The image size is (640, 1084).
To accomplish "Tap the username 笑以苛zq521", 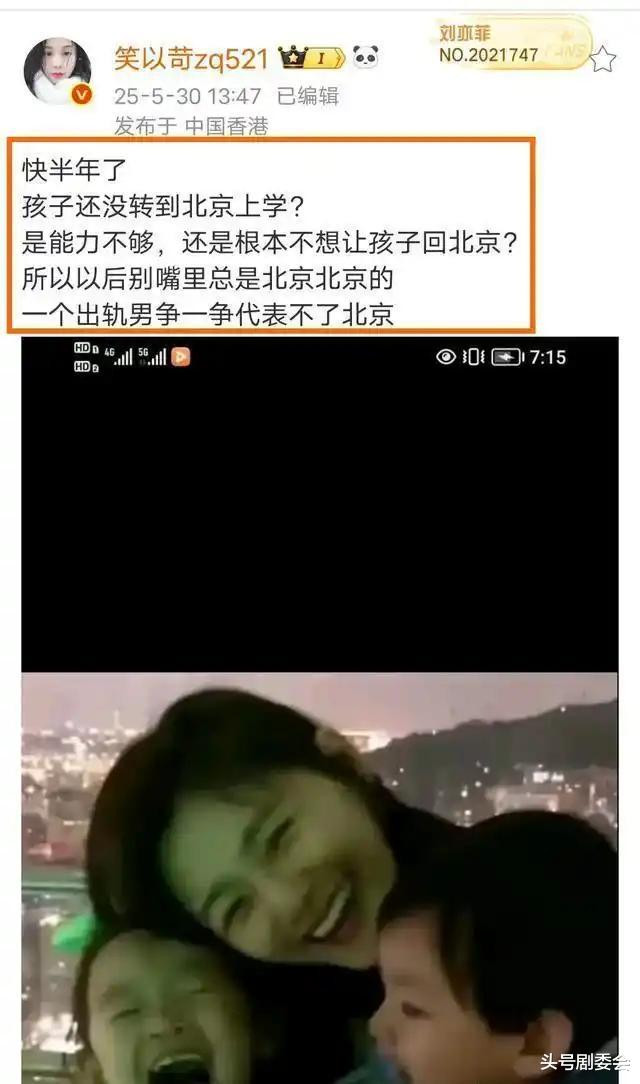I will [x=191, y=59].
